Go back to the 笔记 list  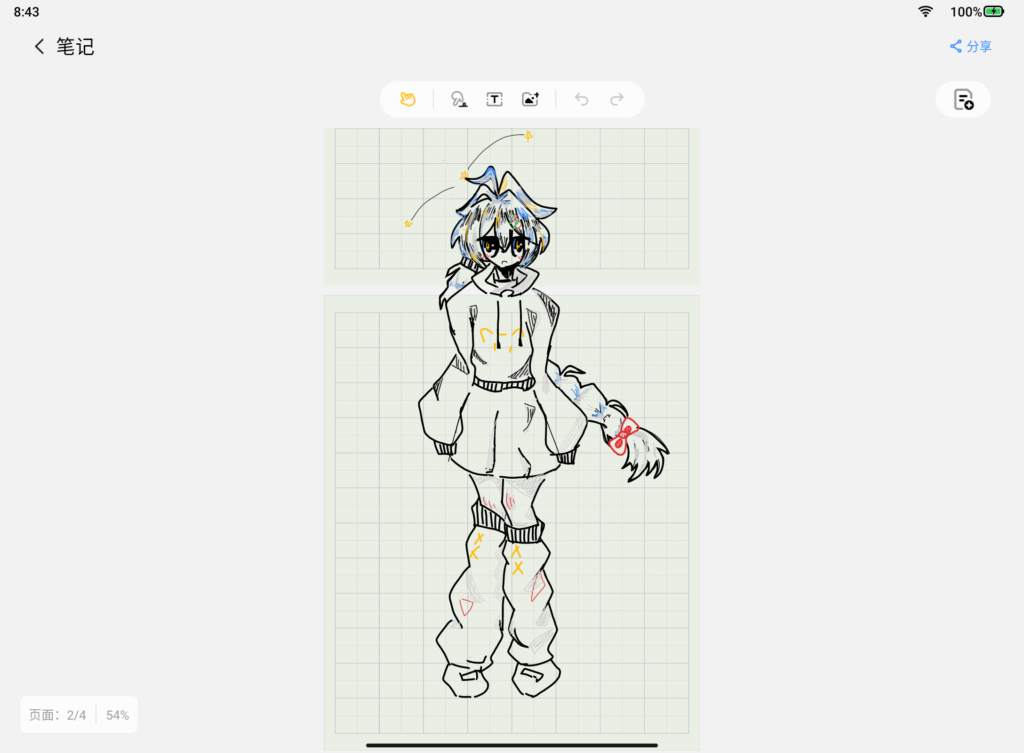(40, 47)
